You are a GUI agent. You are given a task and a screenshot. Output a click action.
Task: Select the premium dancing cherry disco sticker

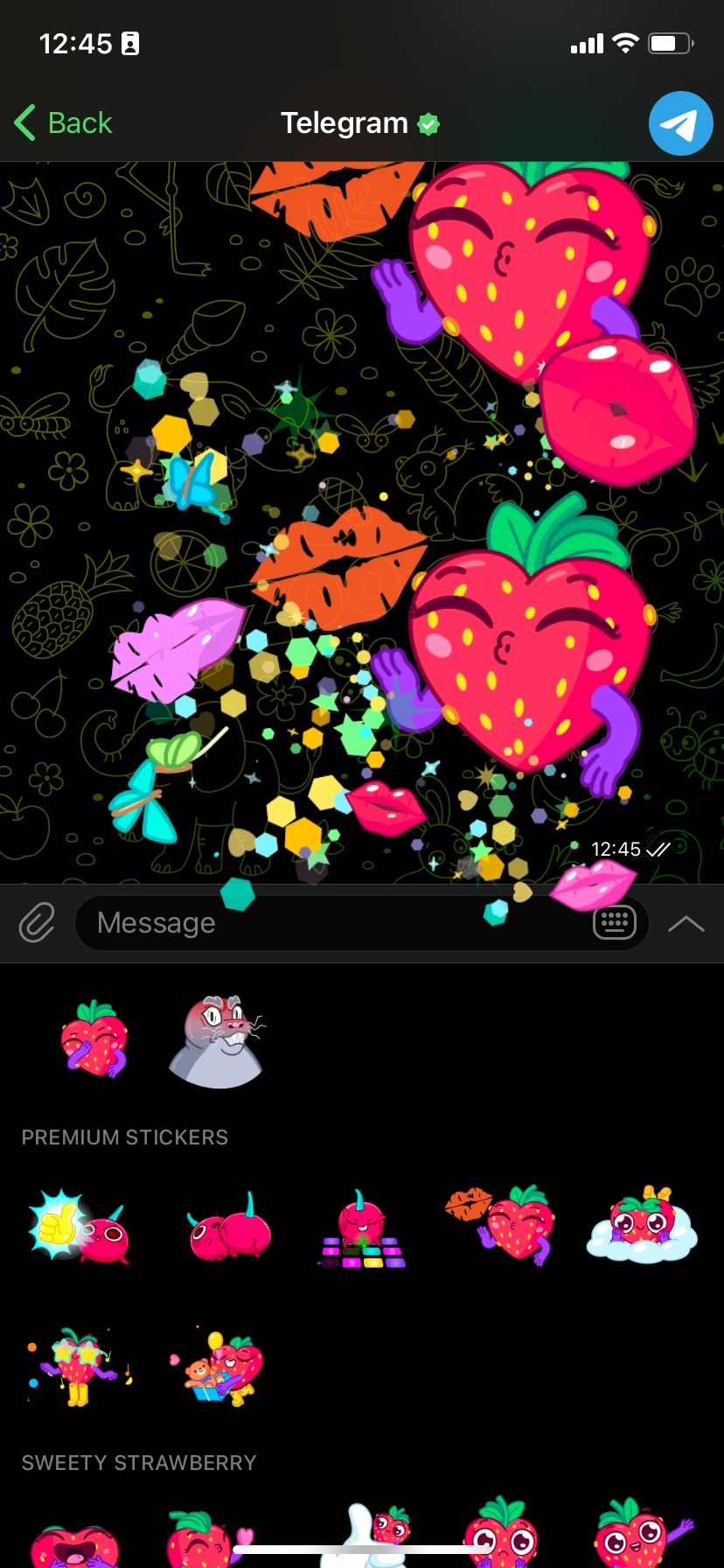pyautogui.click(x=361, y=1228)
